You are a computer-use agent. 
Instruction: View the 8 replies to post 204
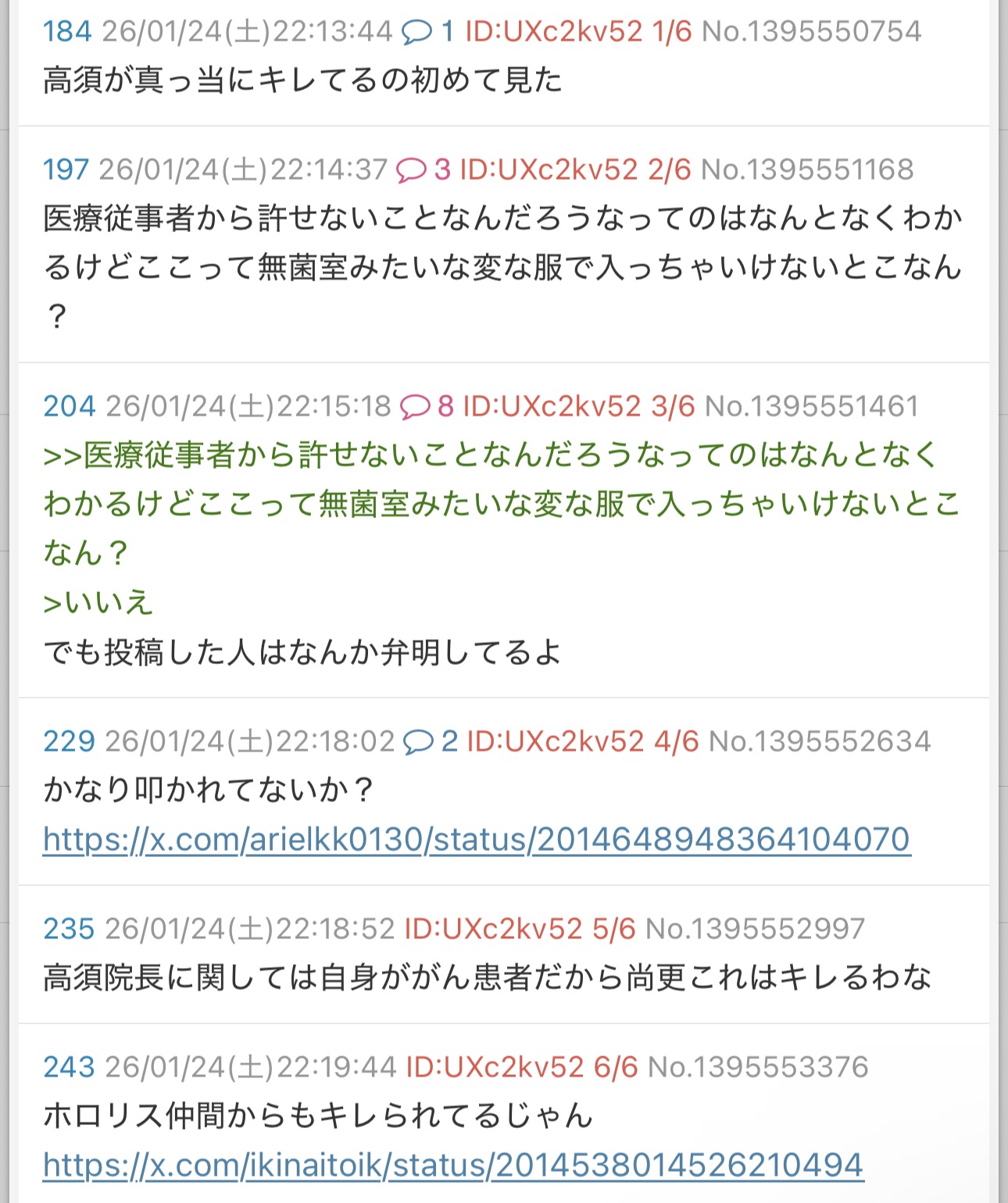coord(427,406)
